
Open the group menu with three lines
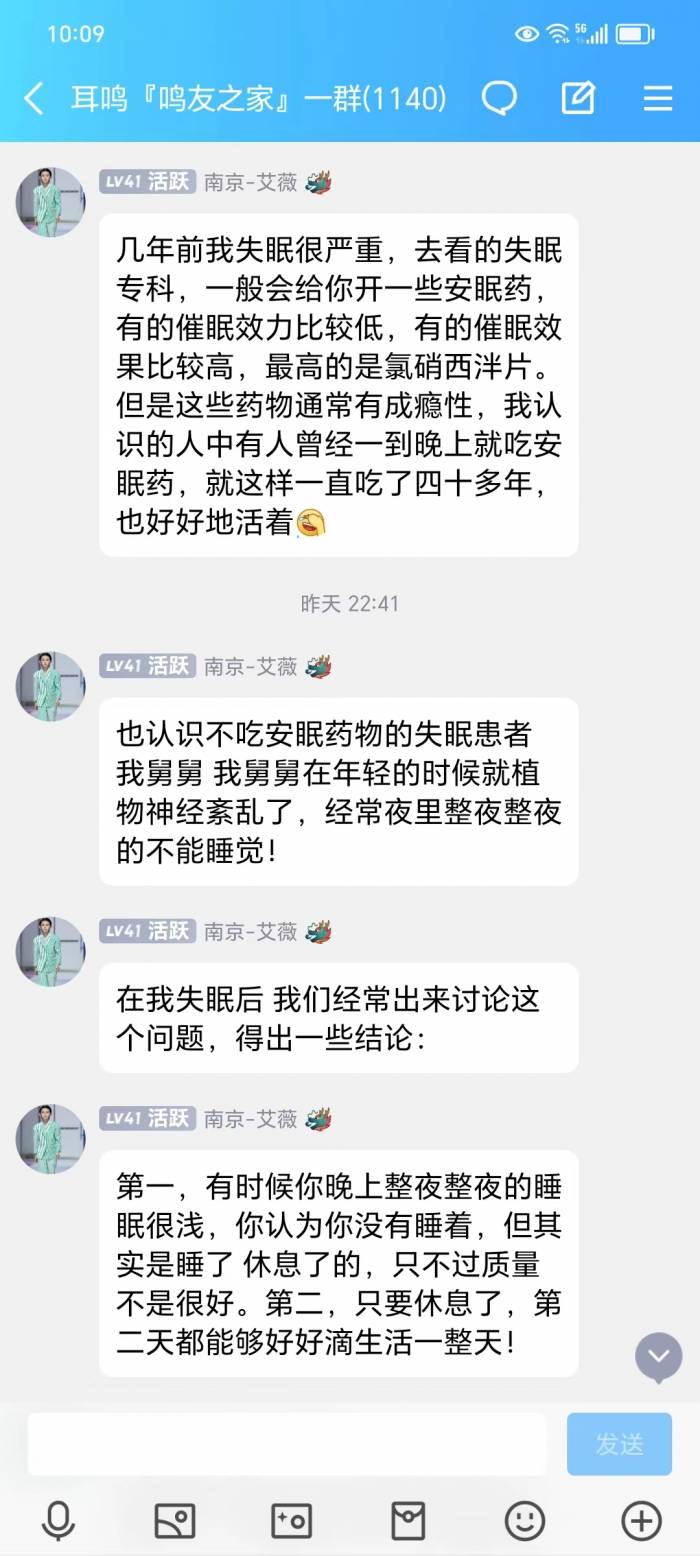point(657,98)
